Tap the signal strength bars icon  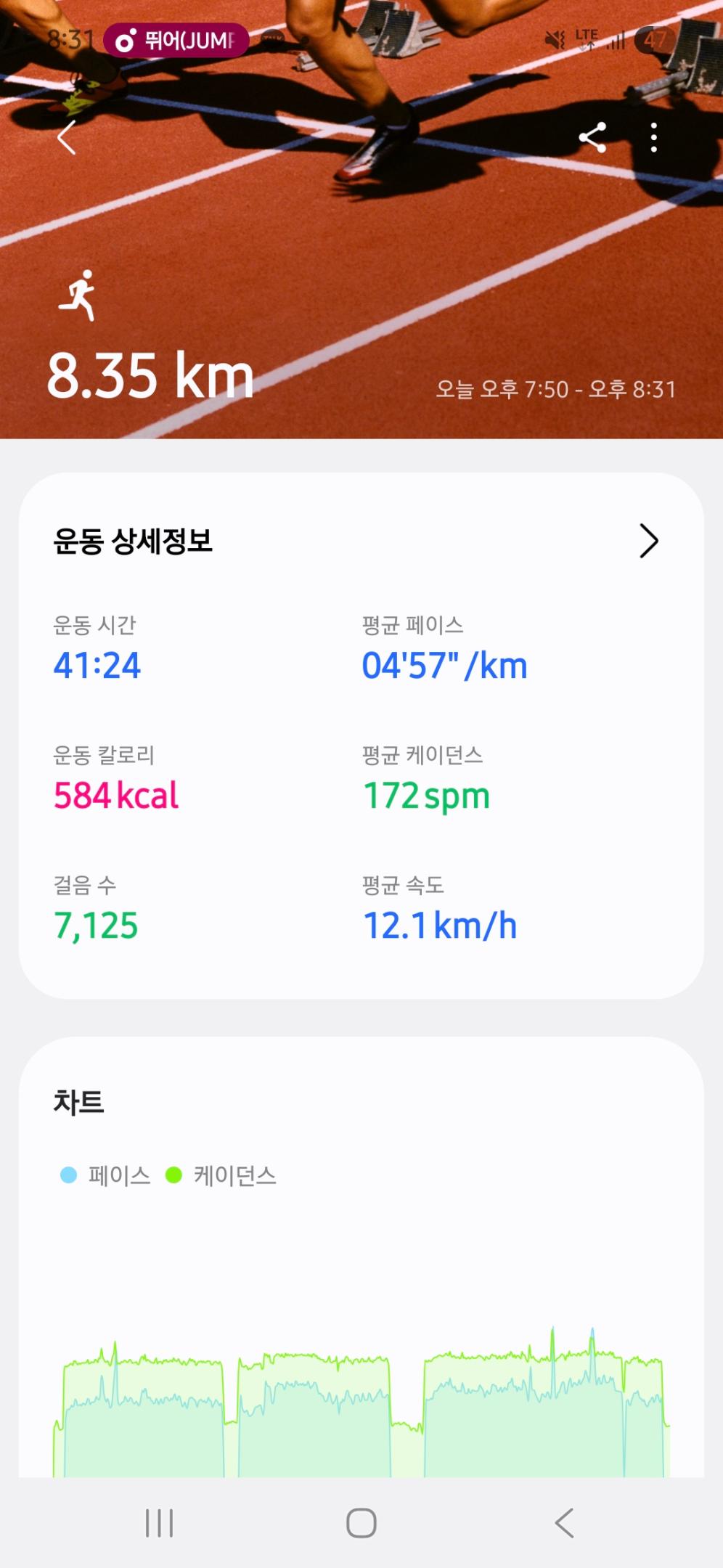618,41
